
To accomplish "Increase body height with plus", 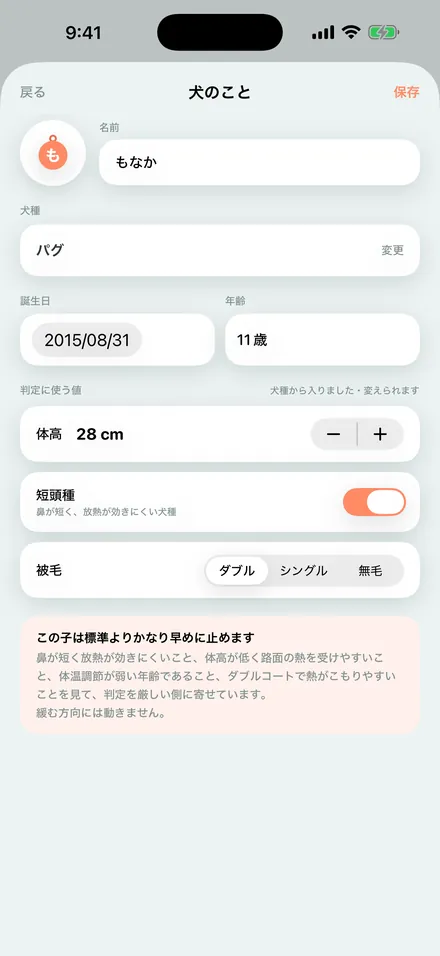I will tap(380, 434).
